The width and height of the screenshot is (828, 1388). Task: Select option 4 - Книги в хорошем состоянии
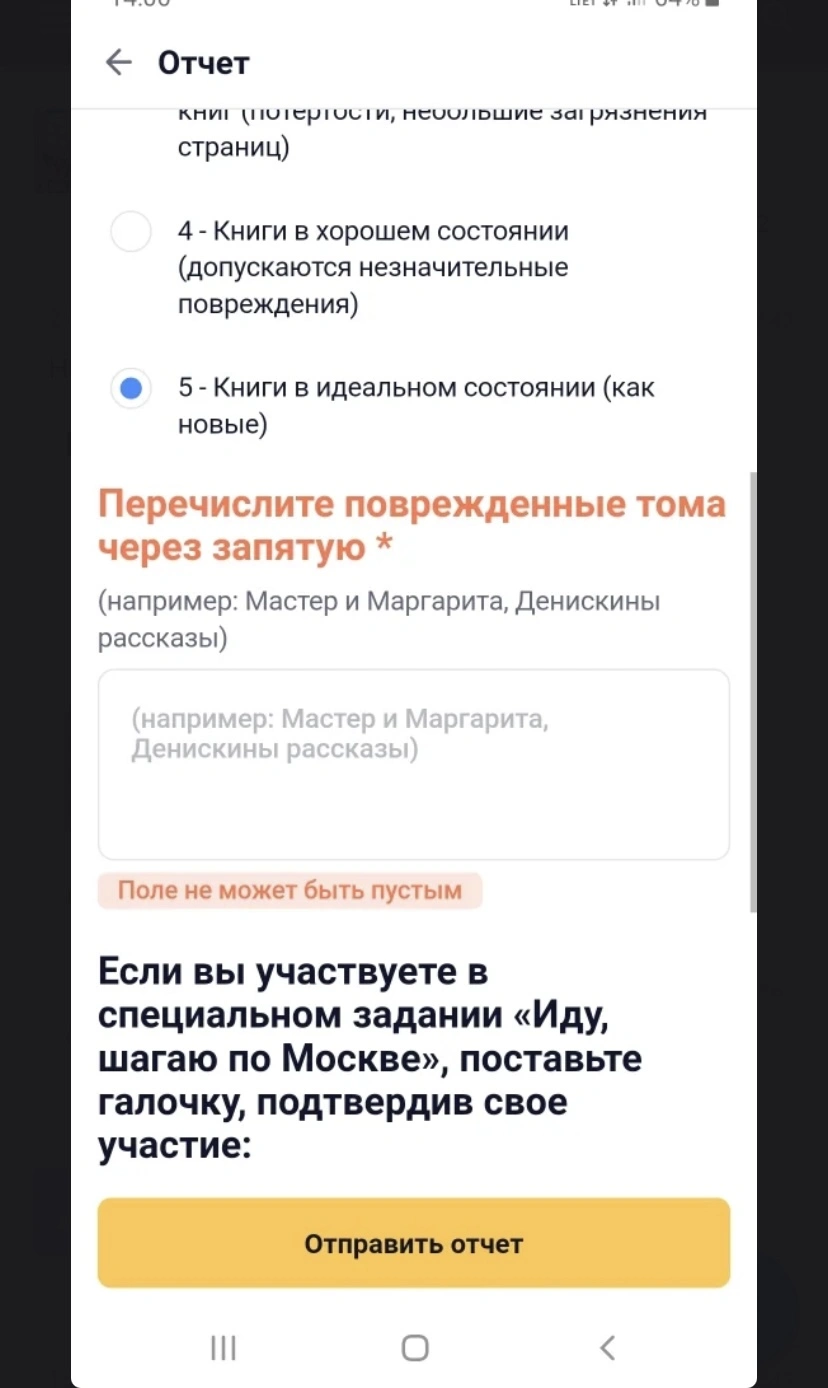[x=131, y=232]
